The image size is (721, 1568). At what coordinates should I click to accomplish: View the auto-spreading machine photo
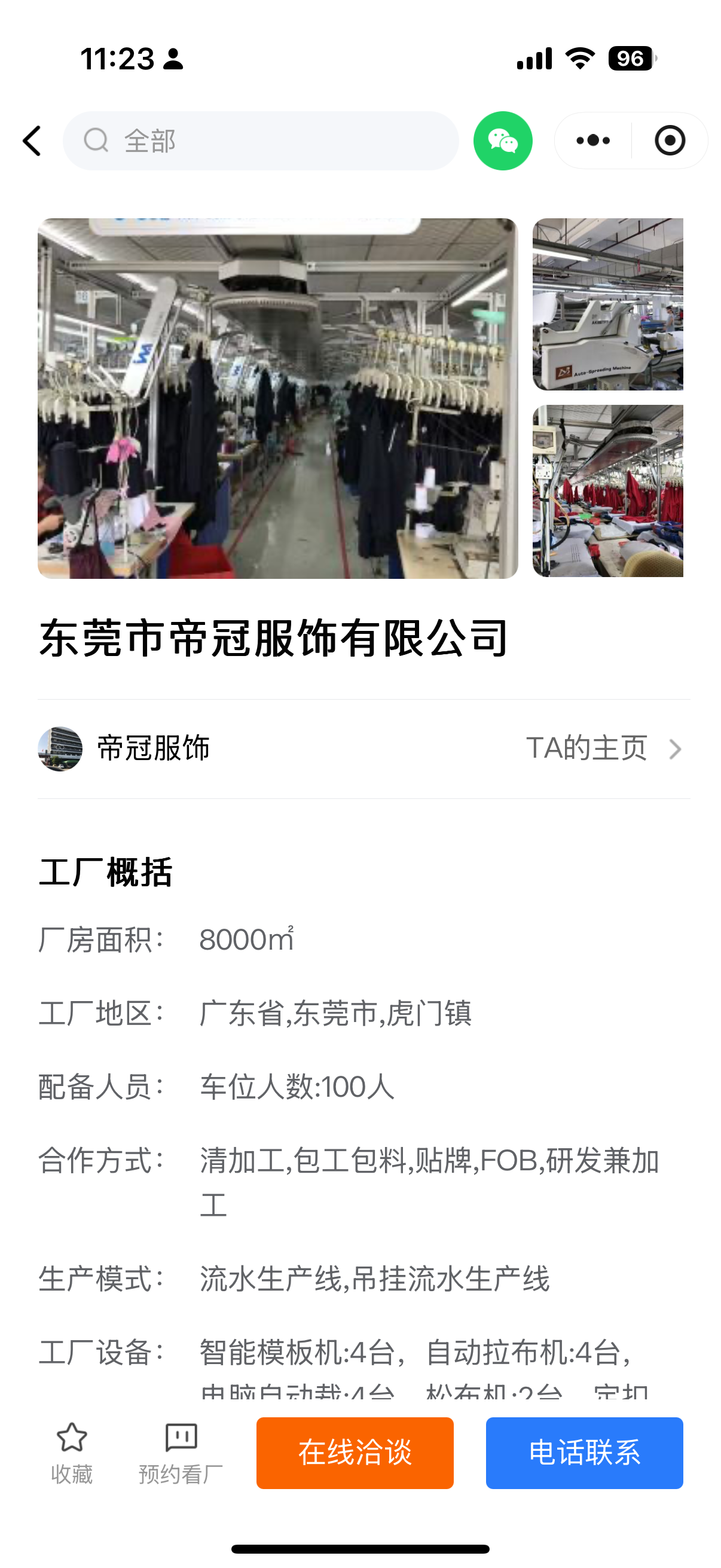pyautogui.click(x=607, y=304)
